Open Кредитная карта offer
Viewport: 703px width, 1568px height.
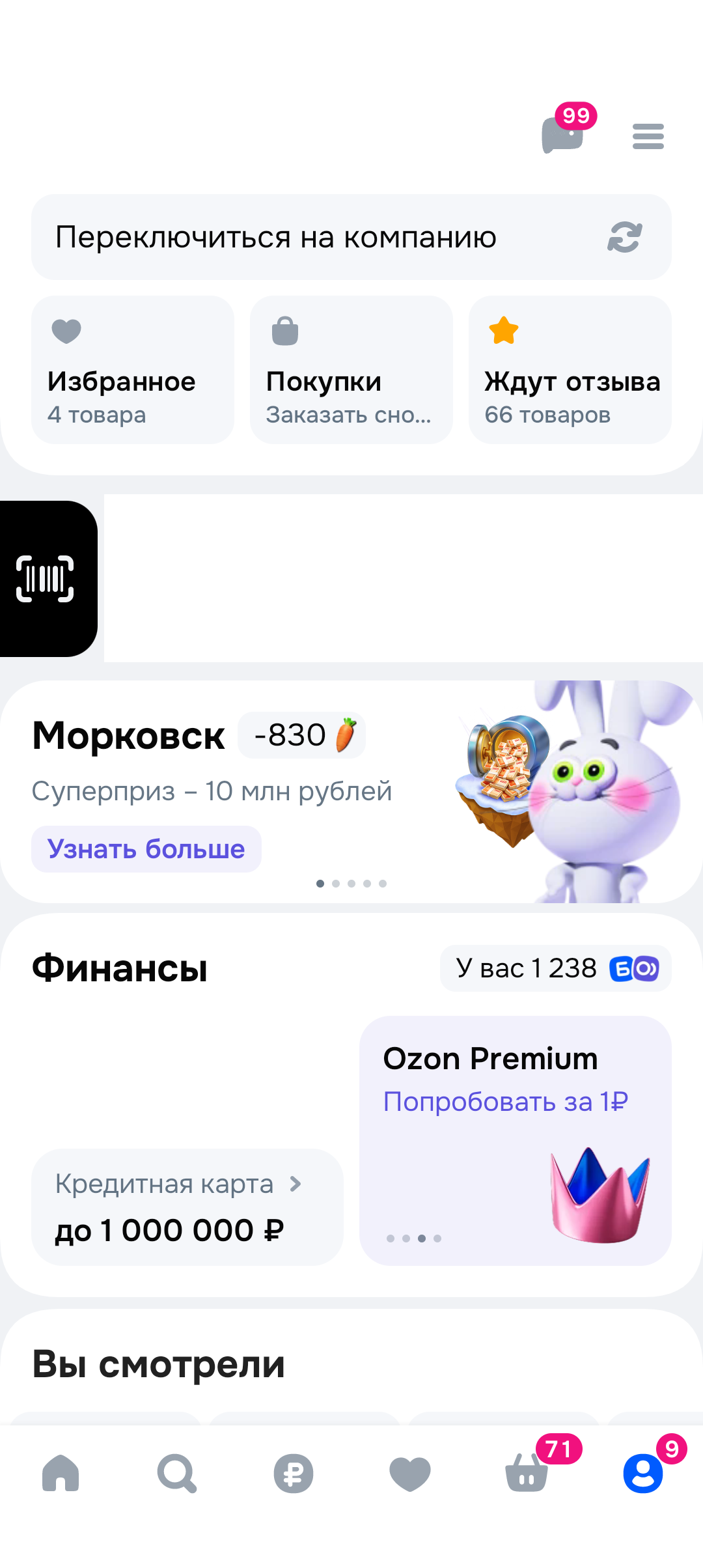pos(187,1207)
